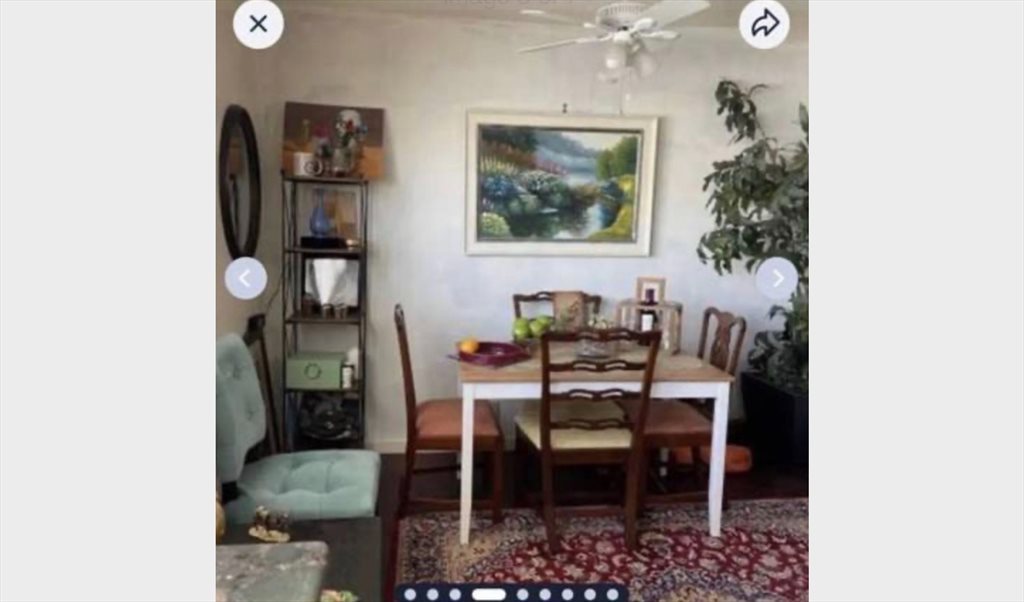Close the photo viewer
Image resolution: width=1024 pixels, height=602 pixels.
click(x=258, y=24)
